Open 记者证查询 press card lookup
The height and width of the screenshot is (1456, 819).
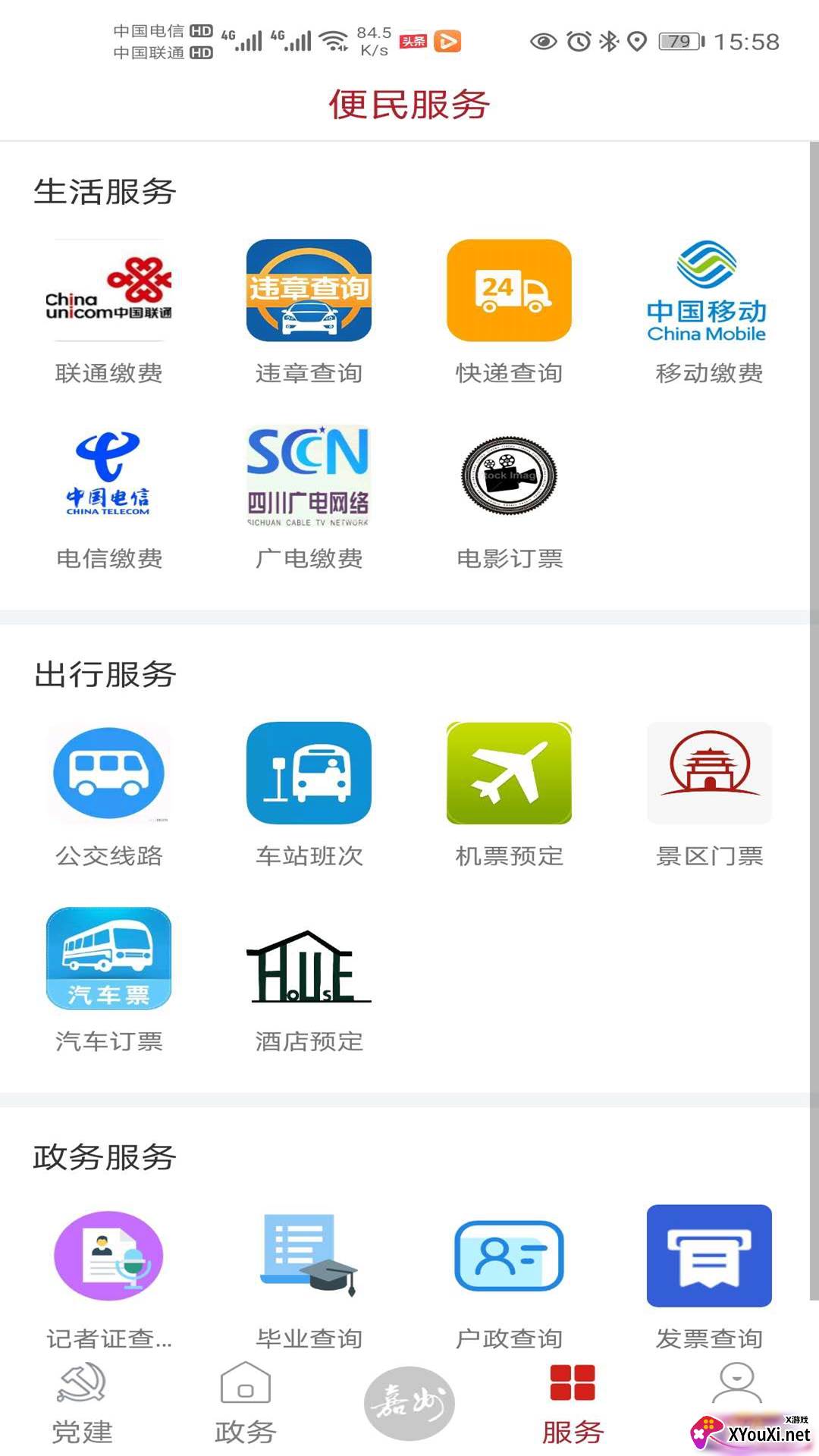point(108,1257)
